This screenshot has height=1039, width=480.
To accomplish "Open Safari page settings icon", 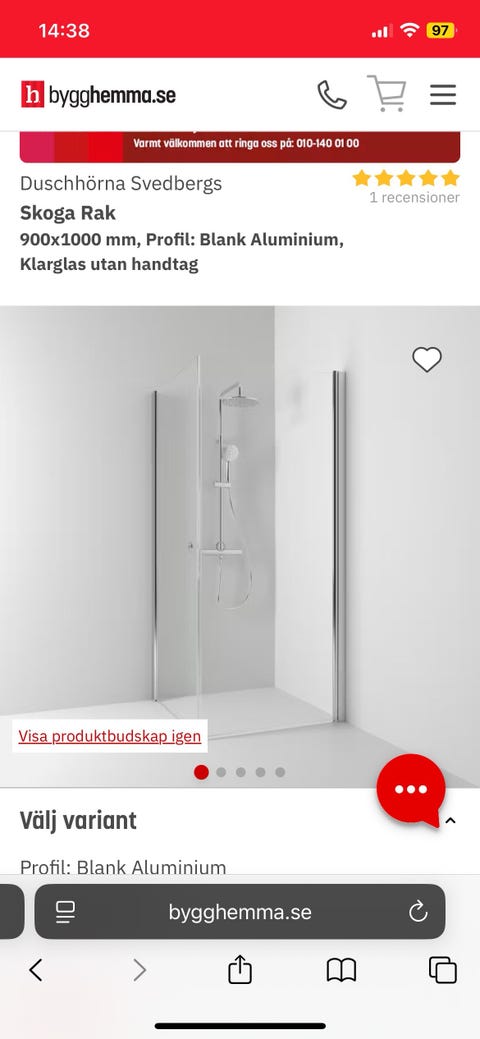I will [x=65, y=912].
